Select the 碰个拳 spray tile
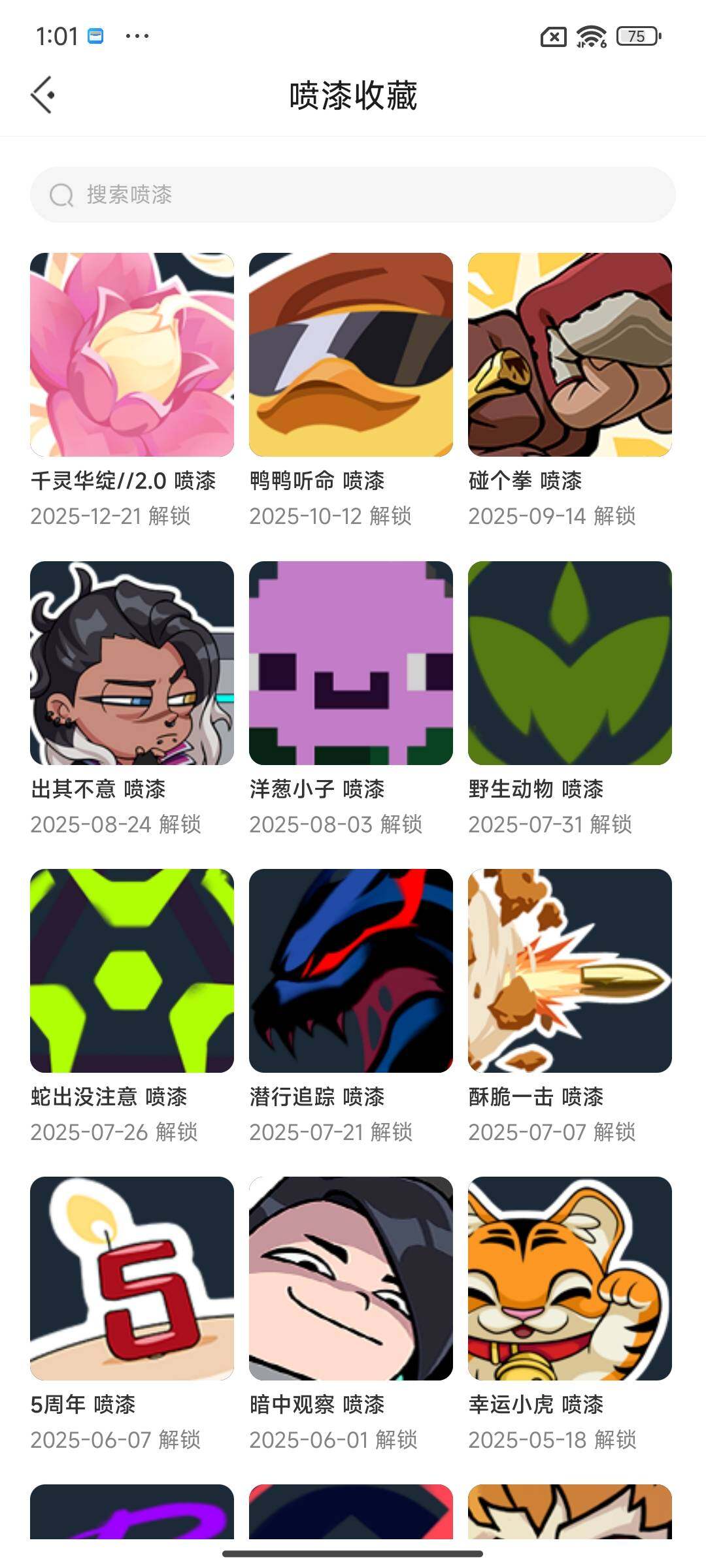This screenshot has width=706, height=1568. (x=570, y=355)
